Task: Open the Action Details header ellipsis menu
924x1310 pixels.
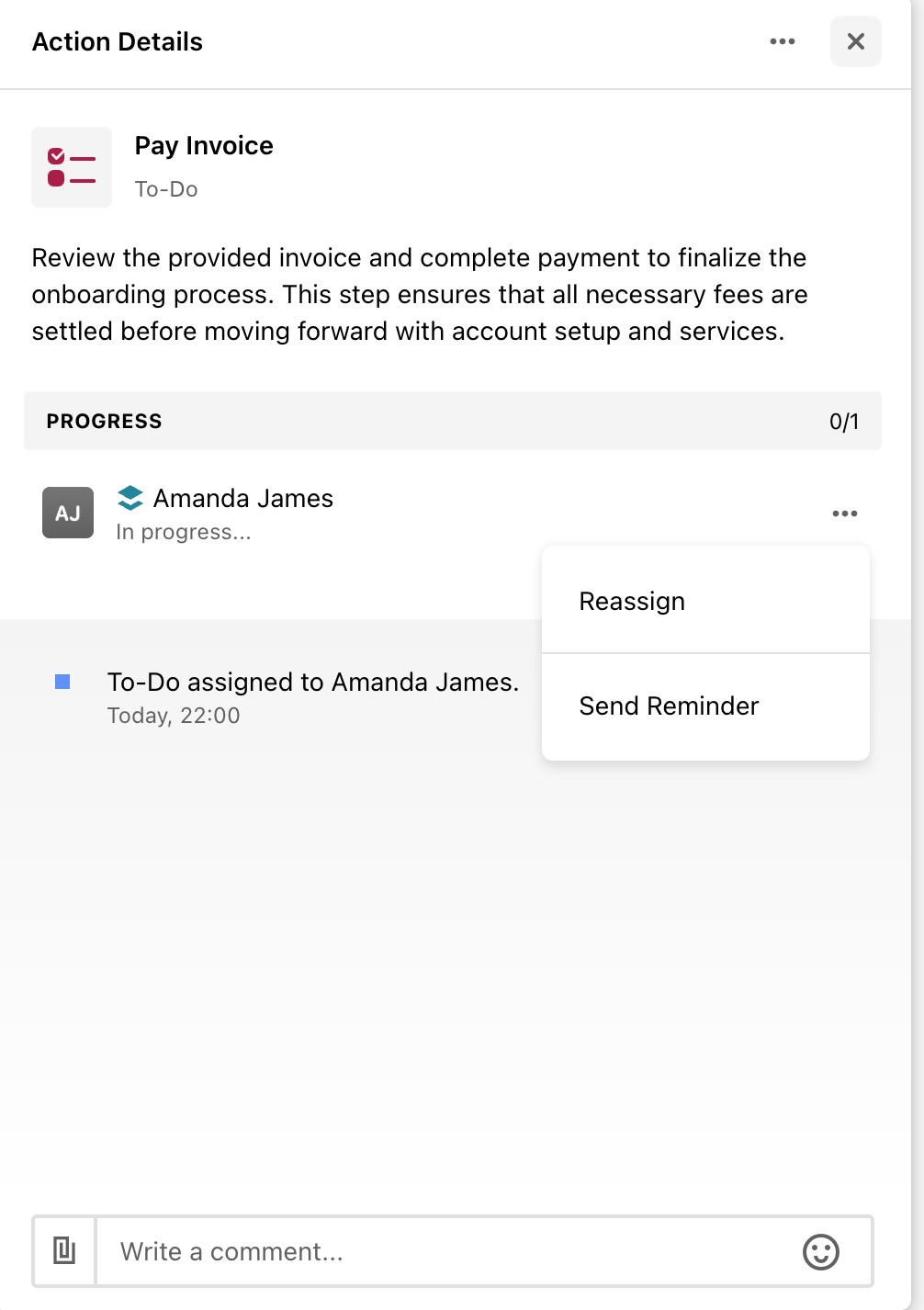Action: click(x=783, y=41)
